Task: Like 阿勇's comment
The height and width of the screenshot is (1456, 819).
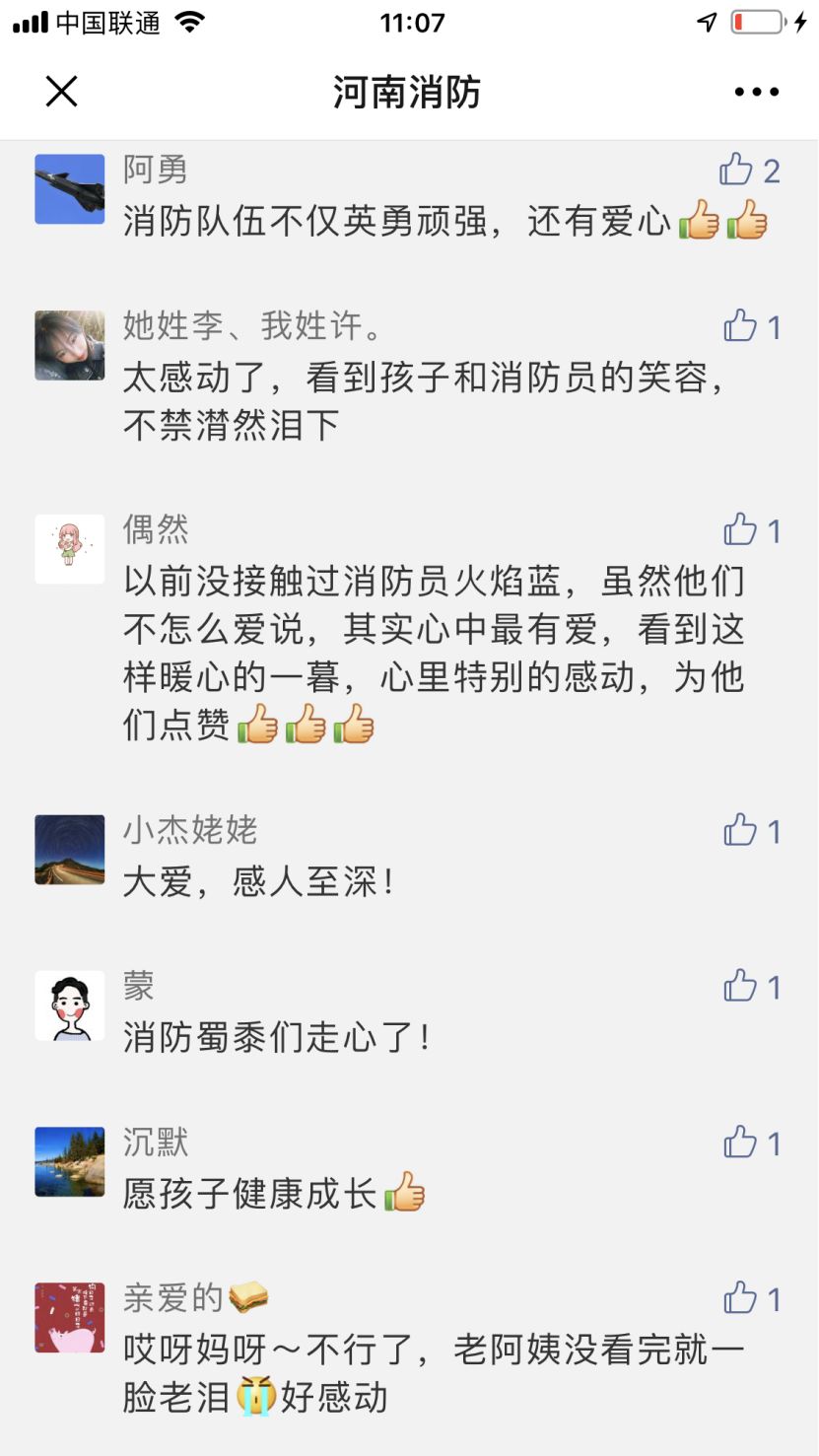Action: [x=736, y=171]
